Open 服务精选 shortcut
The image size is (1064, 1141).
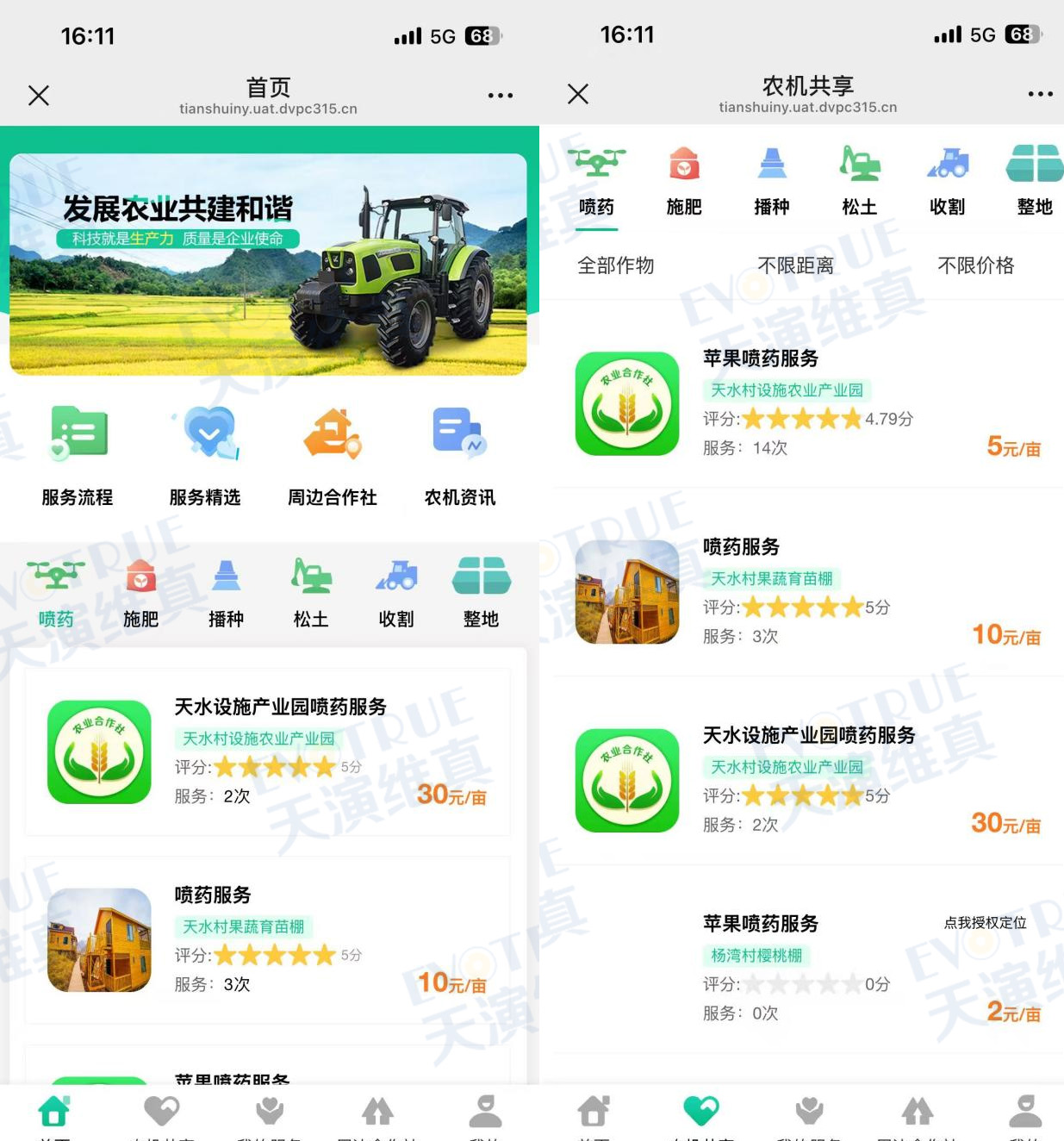[x=205, y=454]
